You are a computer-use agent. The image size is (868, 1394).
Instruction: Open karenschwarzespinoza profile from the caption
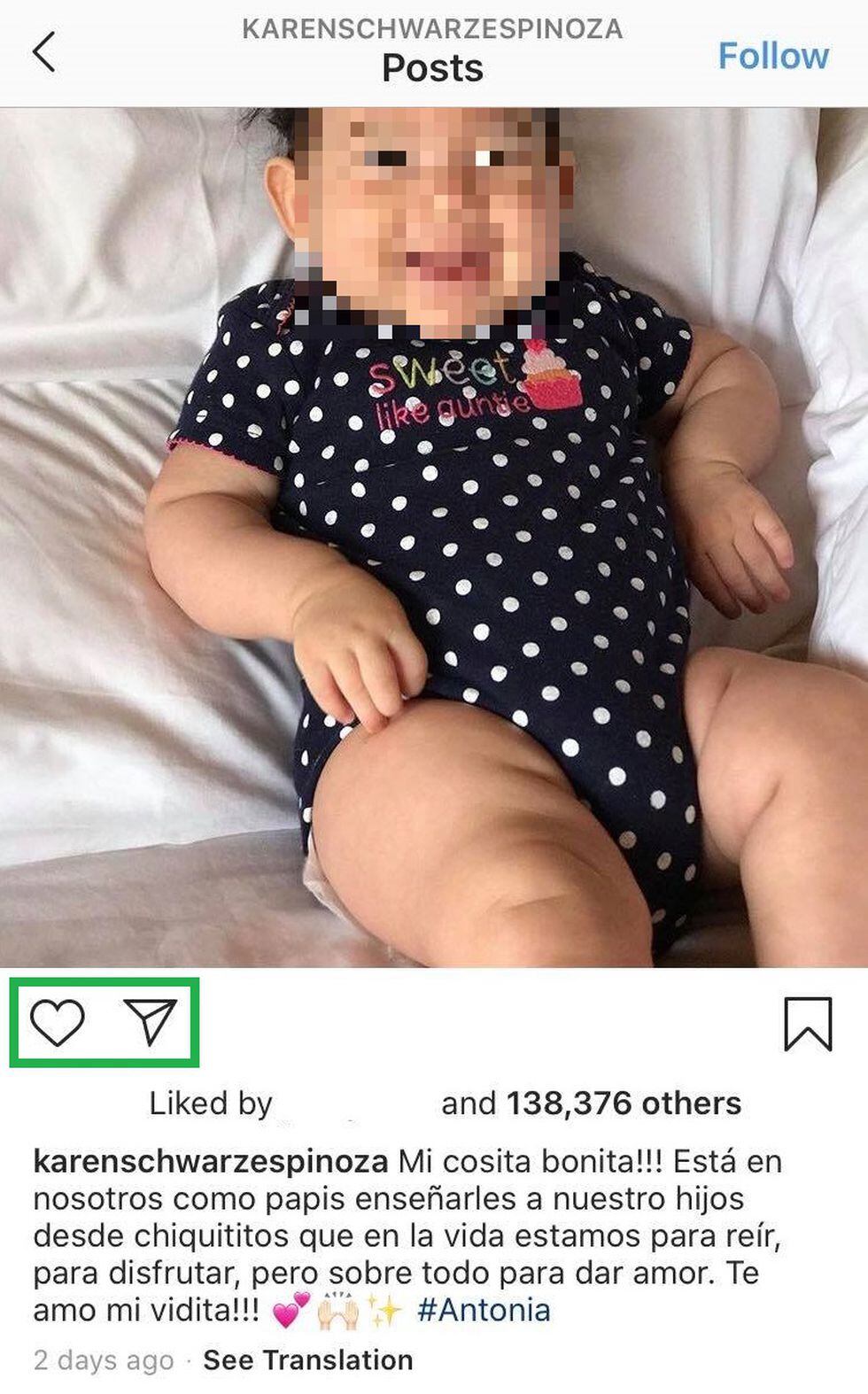pyautogui.click(x=210, y=1161)
